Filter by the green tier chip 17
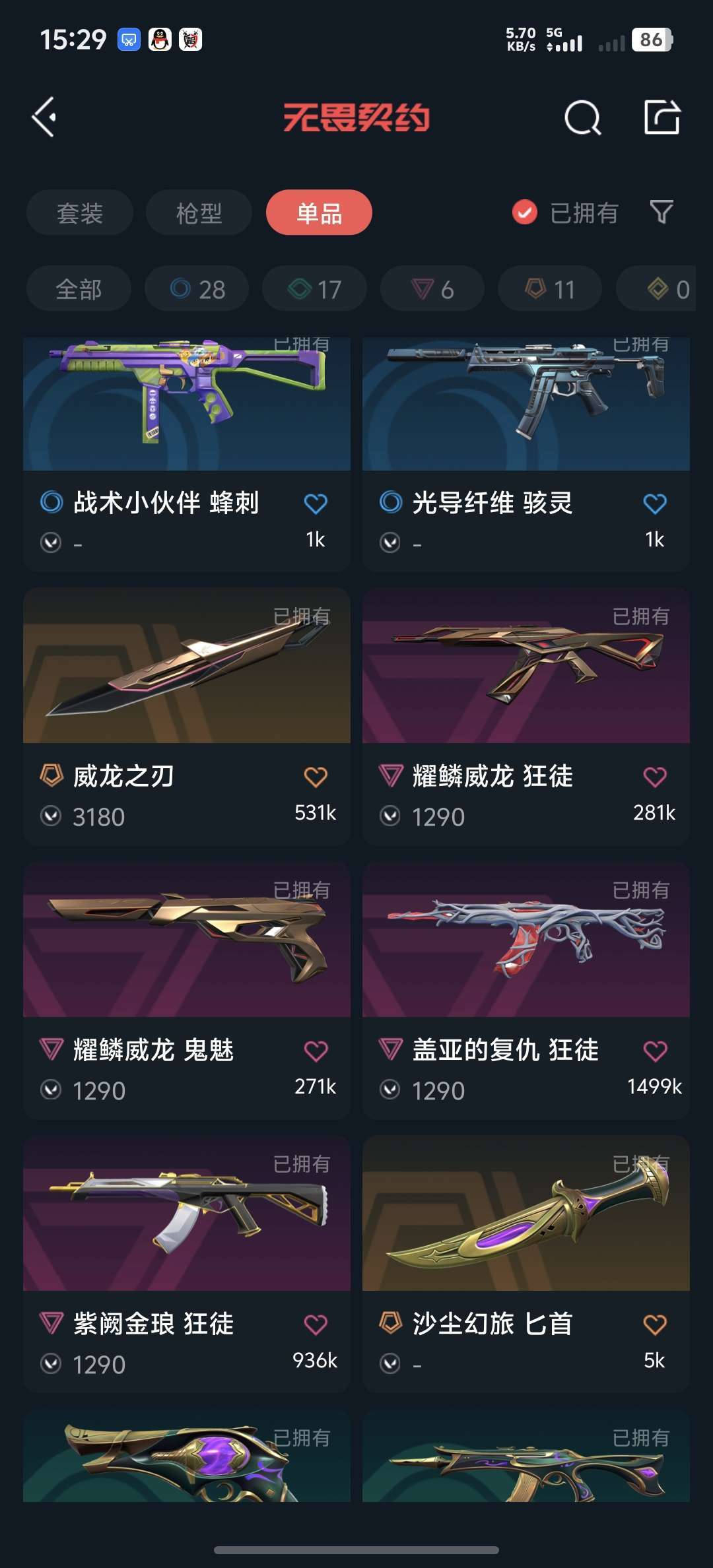Screen dimensions: 713x1568 pos(314,289)
